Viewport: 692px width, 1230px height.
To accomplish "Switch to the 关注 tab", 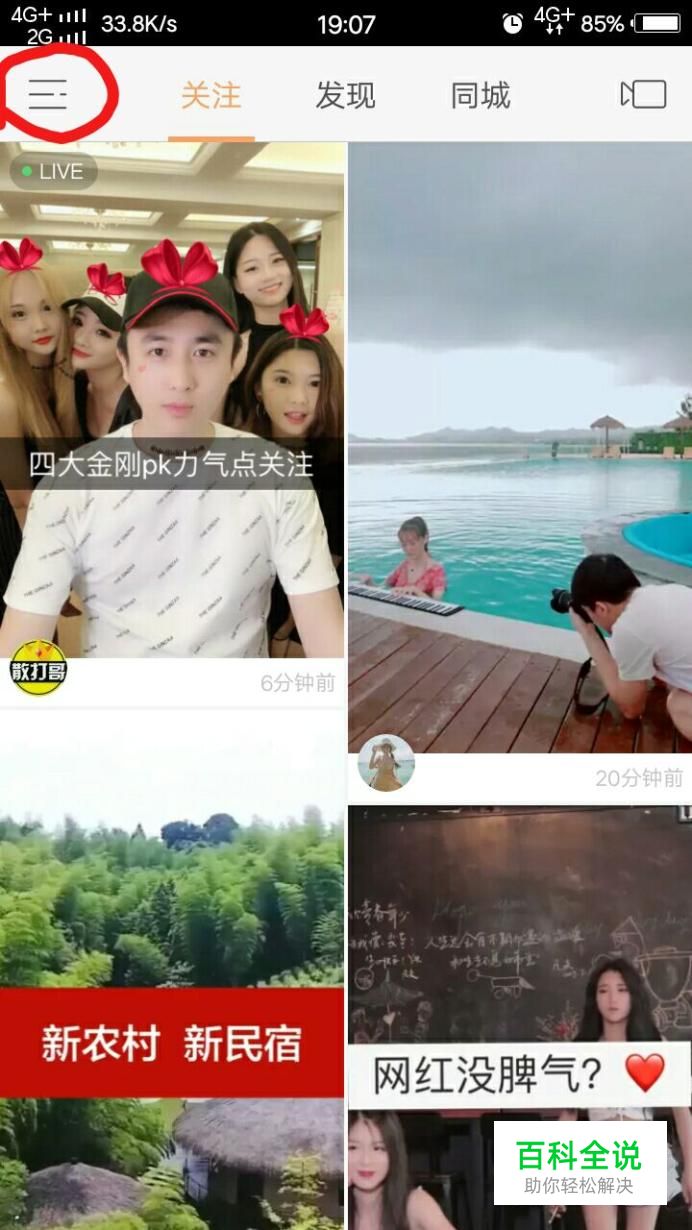I will click(x=211, y=96).
